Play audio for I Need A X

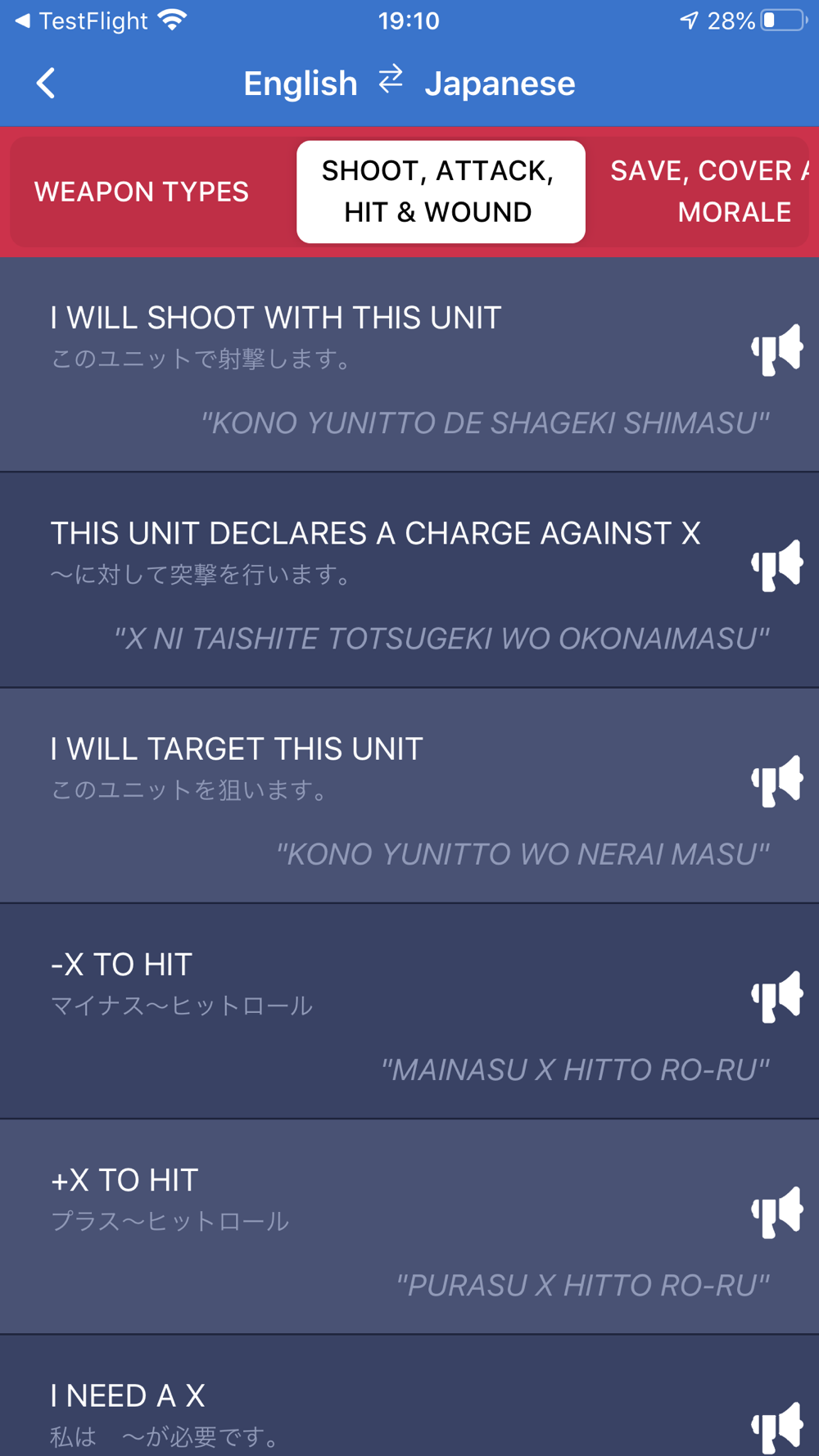click(776, 1427)
